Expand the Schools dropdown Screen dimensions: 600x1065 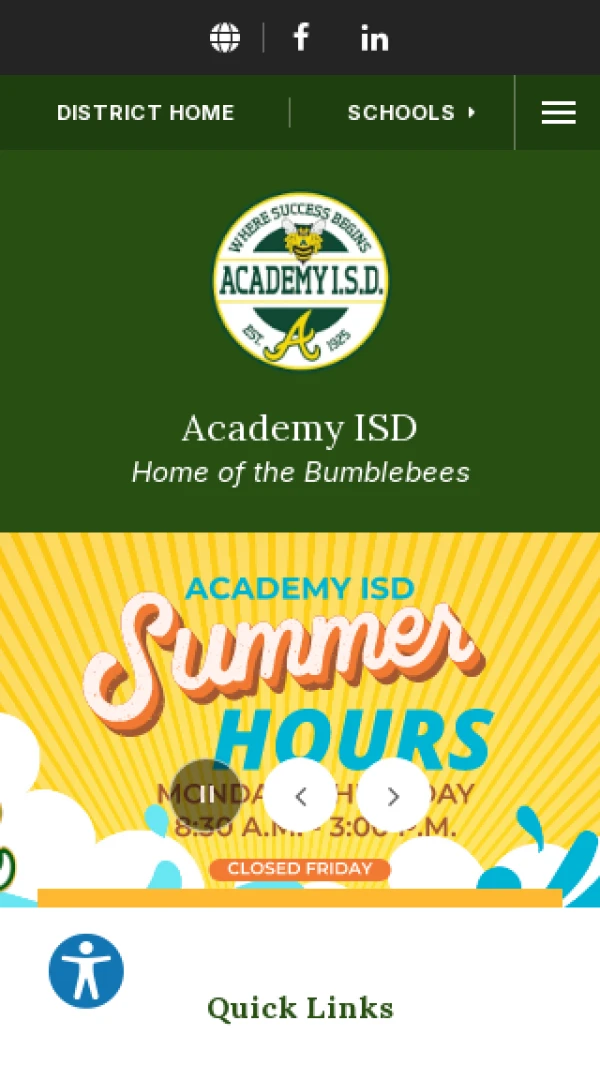(x=412, y=113)
